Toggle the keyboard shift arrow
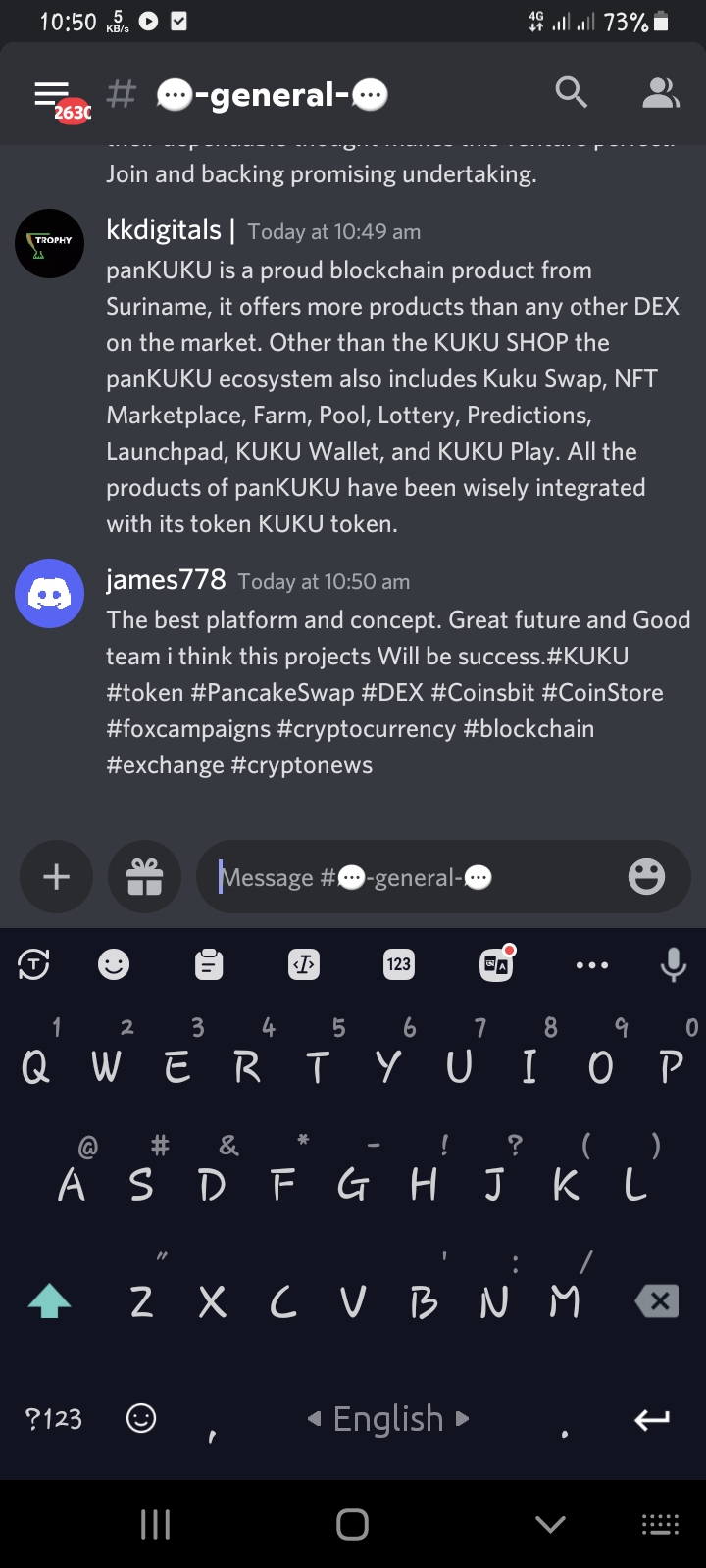 [49, 1301]
